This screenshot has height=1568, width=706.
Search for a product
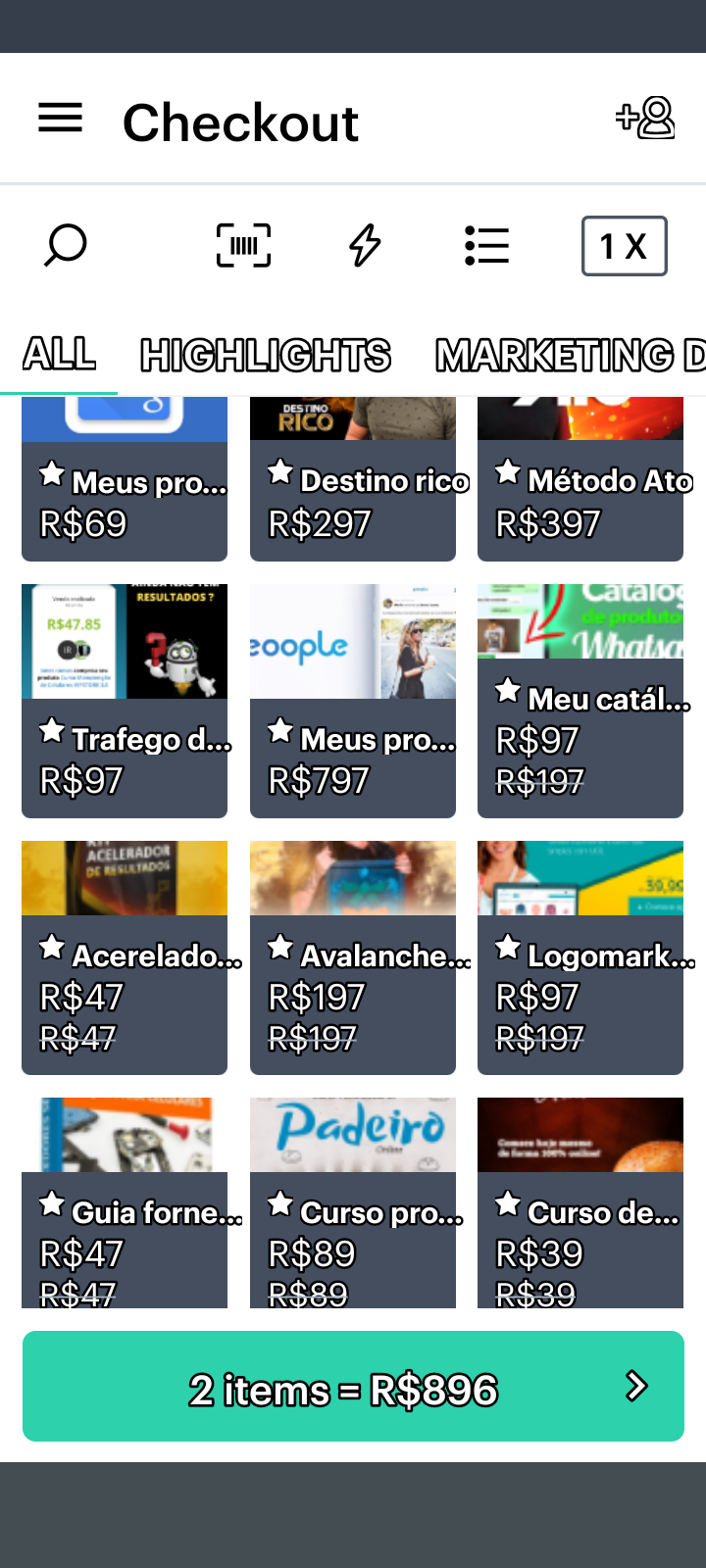click(x=66, y=245)
